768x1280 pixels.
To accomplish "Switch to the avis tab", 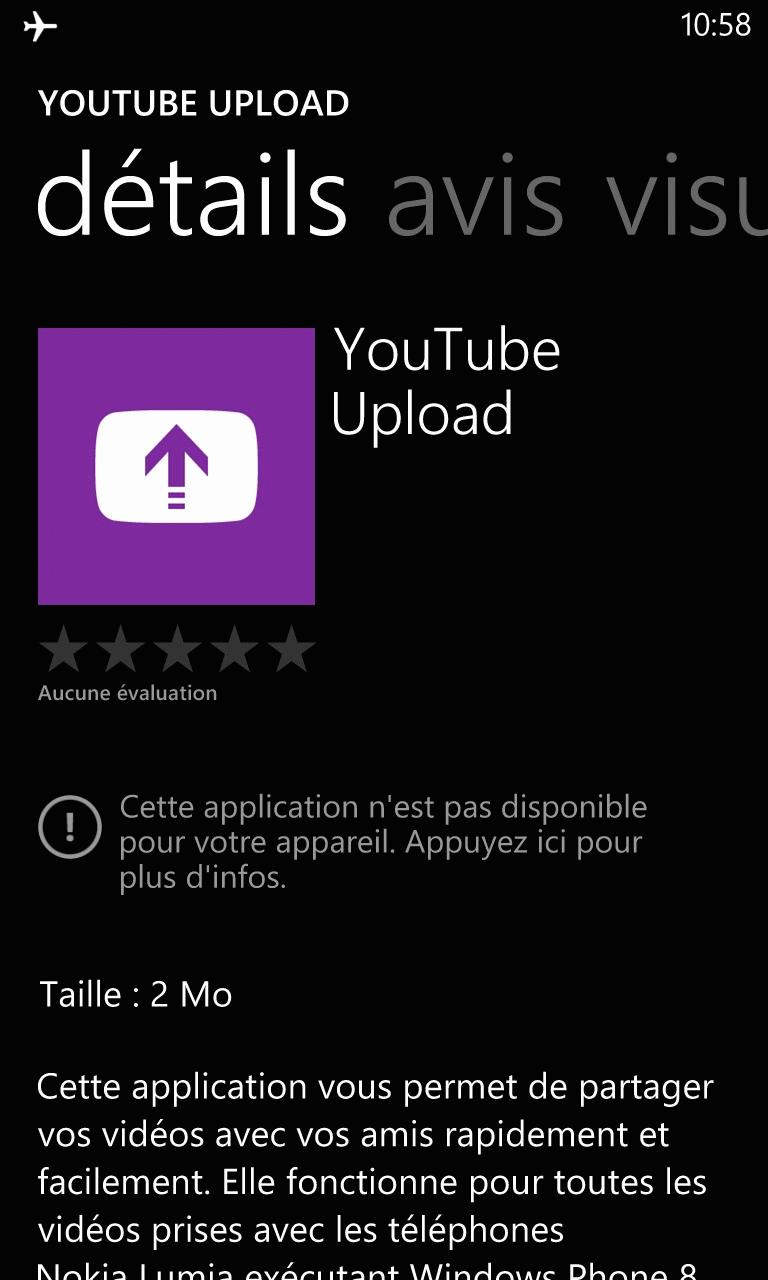I will [476, 196].
